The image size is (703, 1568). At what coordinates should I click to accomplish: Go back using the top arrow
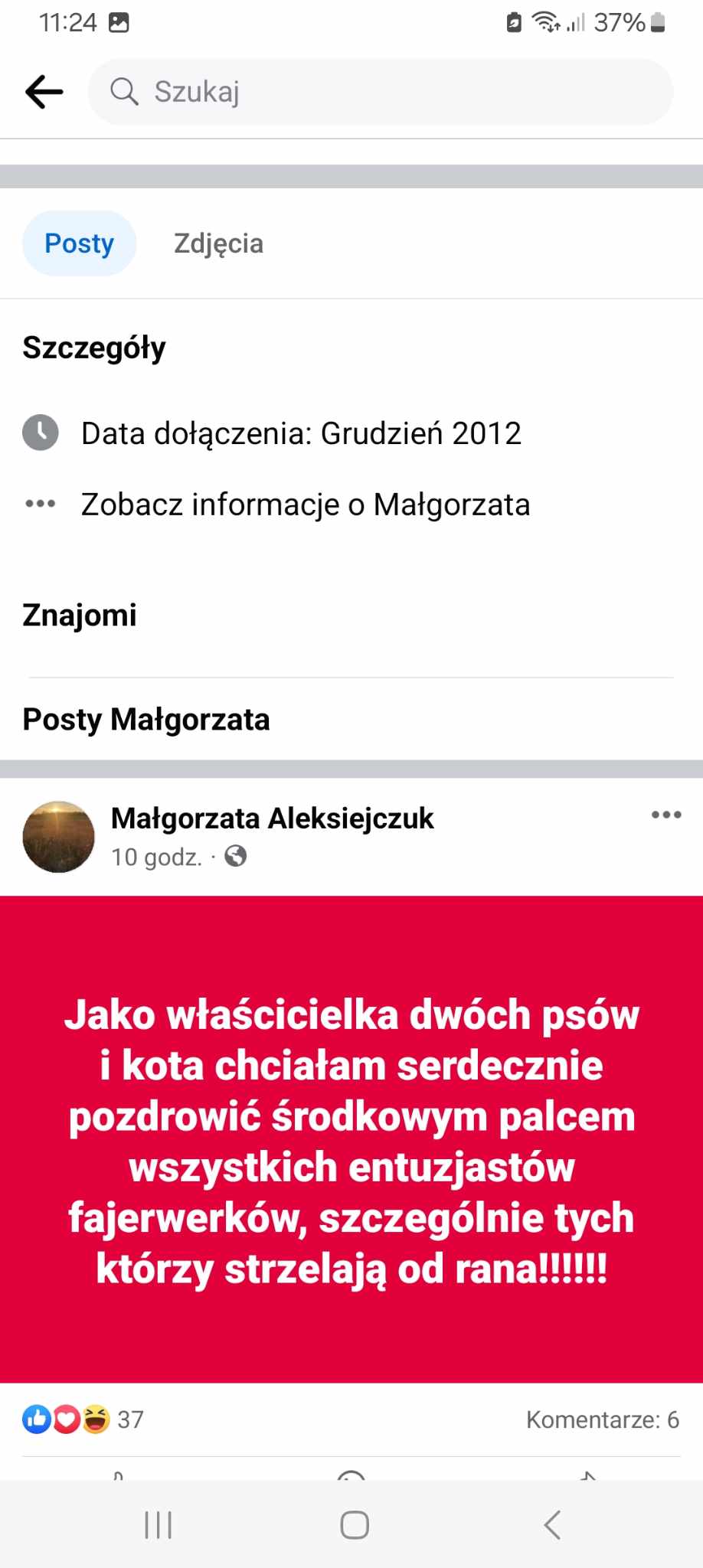(x=44, y=92)
